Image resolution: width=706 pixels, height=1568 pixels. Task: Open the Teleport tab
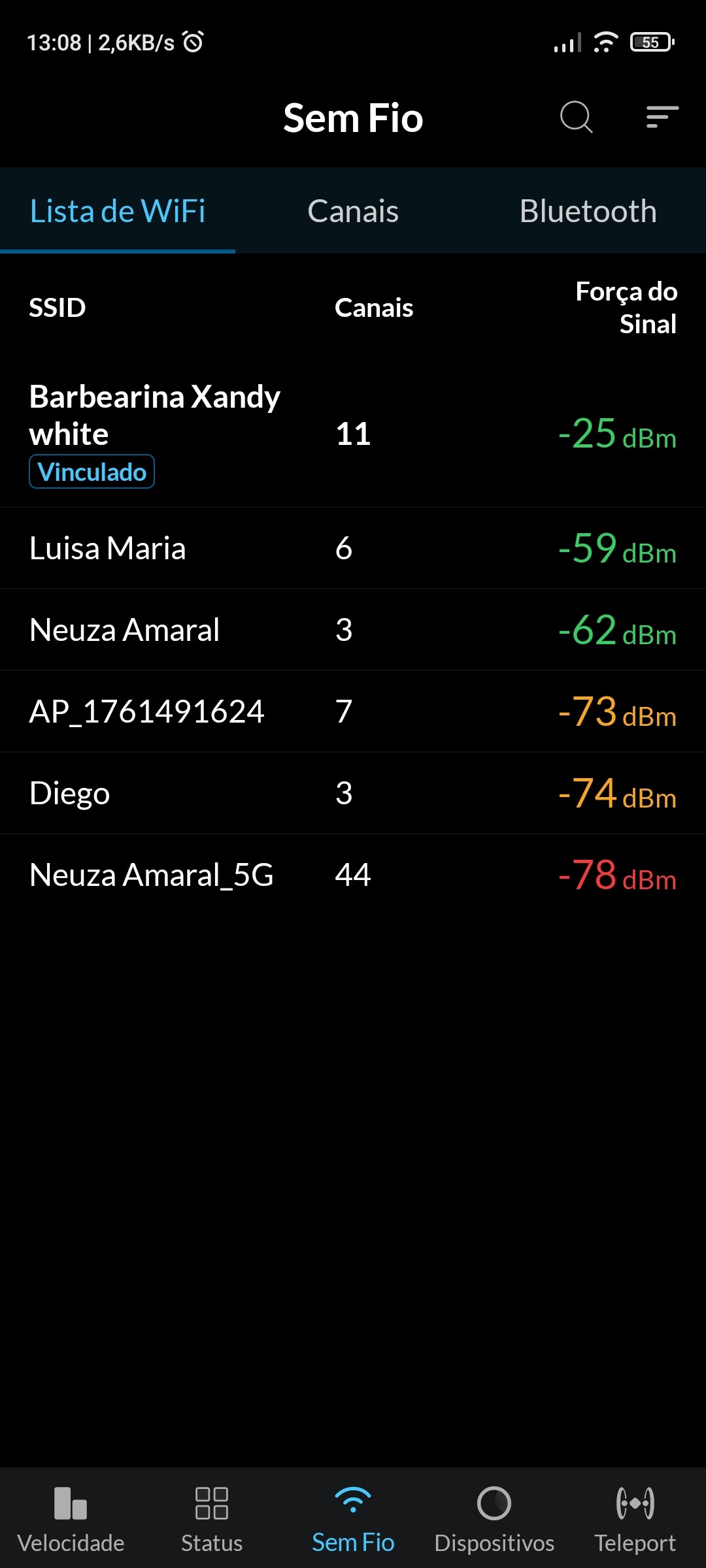[635, 1518]
